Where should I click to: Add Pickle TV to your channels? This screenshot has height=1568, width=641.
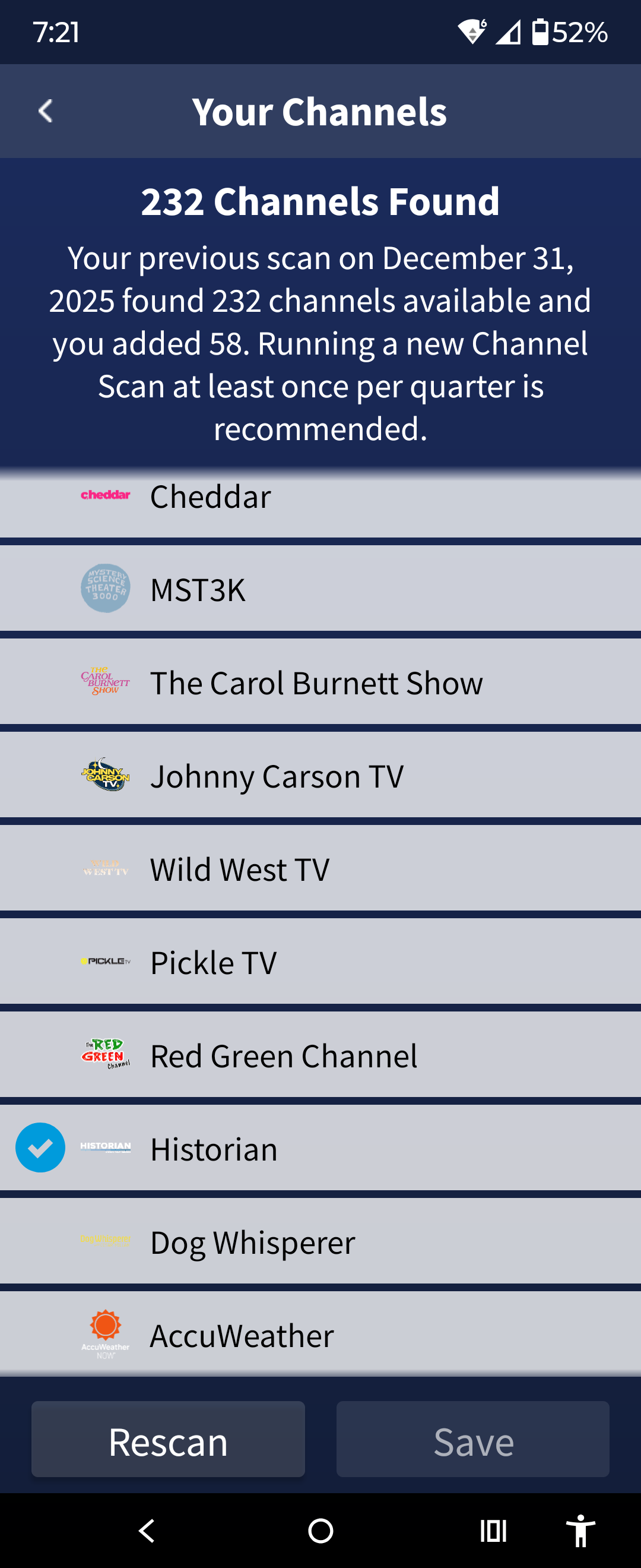point(320,962)
